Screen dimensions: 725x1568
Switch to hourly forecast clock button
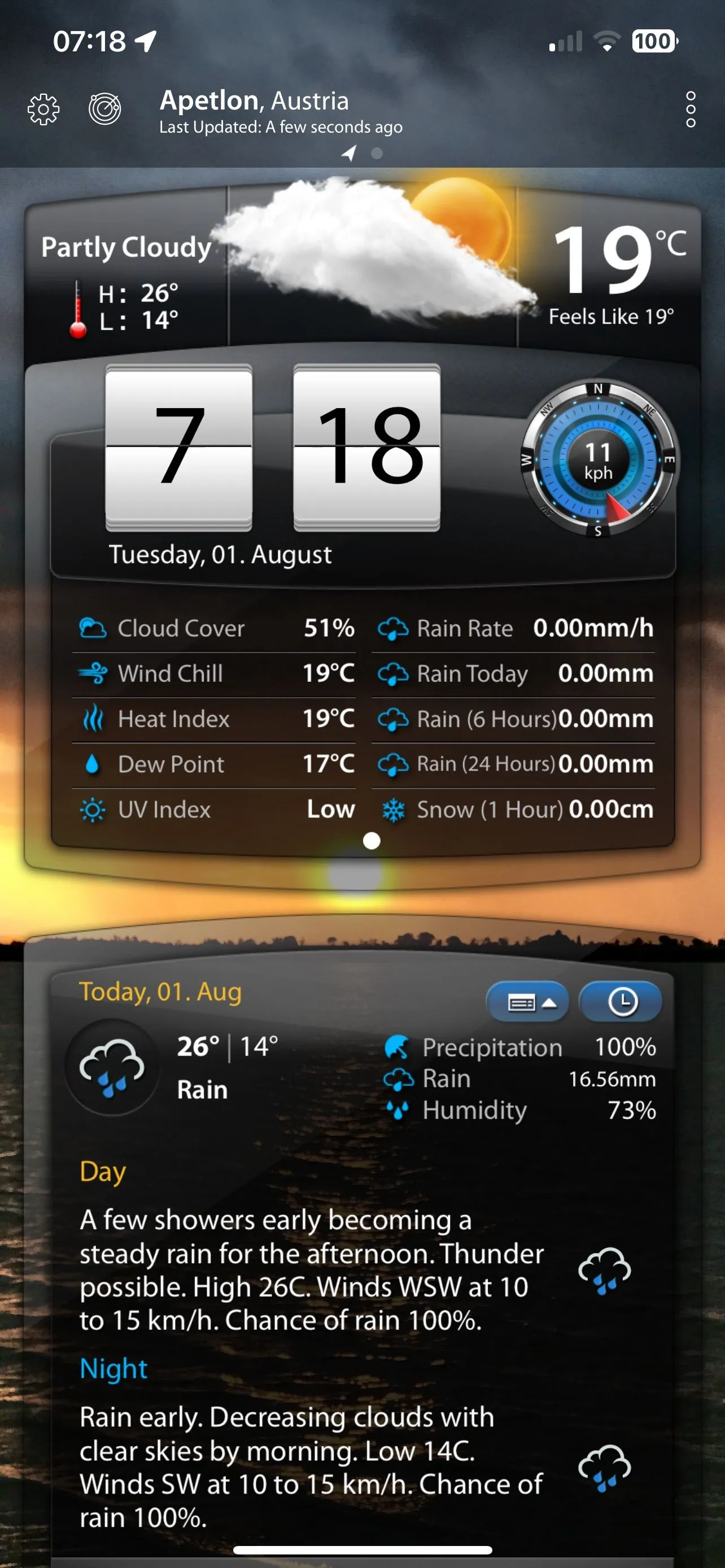(x=621, y=1002)
